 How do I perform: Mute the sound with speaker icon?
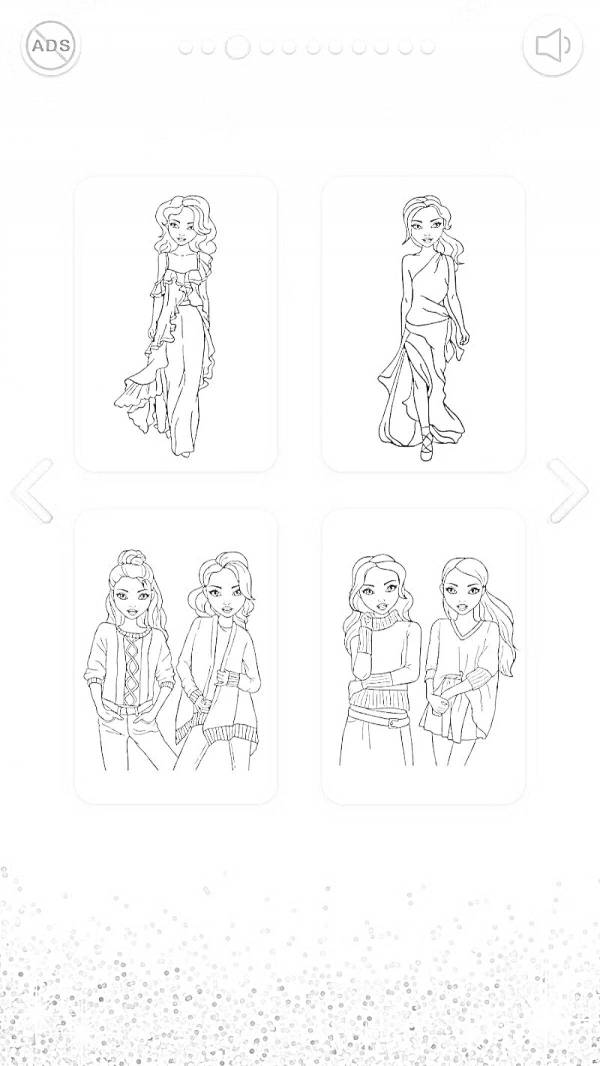coord(552,46)
